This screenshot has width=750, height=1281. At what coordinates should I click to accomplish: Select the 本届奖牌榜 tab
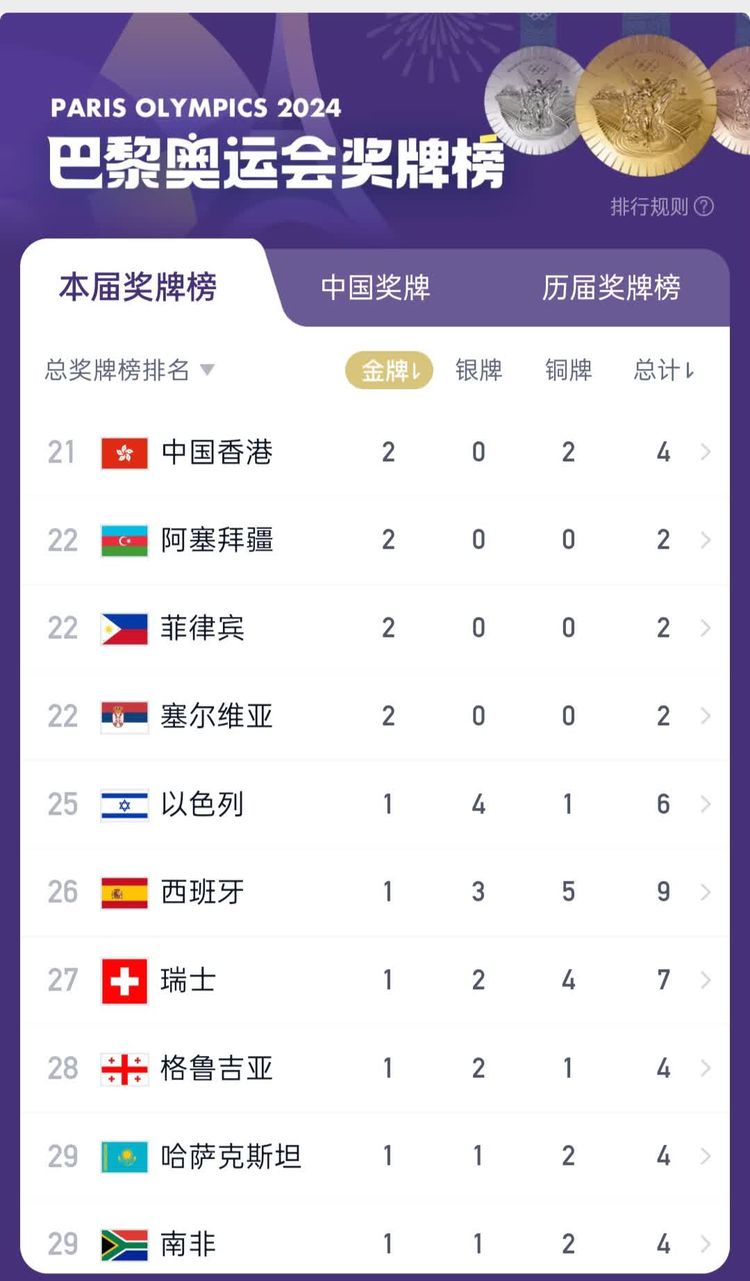[x=138, y=288]
